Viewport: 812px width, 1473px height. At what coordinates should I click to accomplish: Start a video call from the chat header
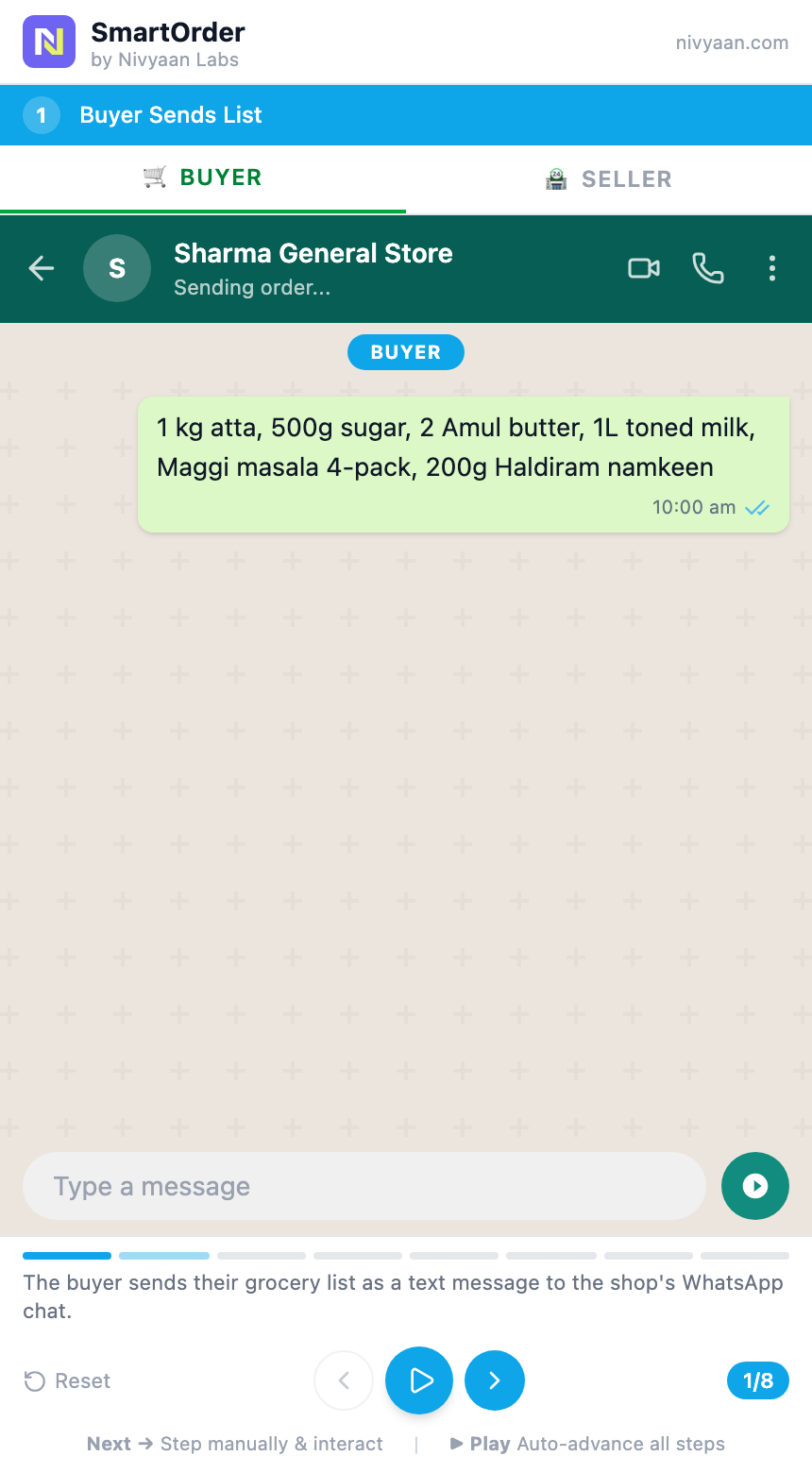click(x=644, y=268)
